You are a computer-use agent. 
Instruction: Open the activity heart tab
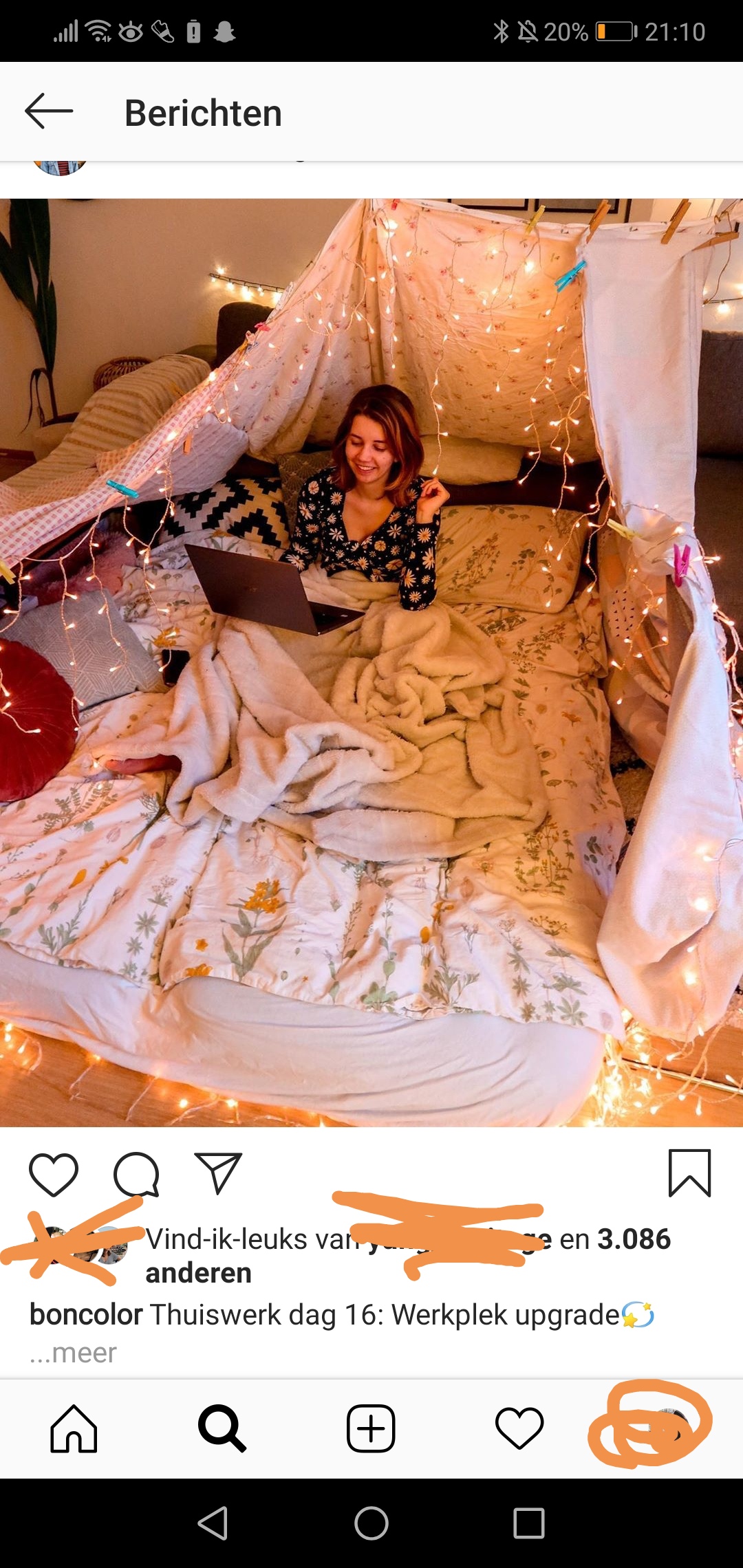(519, 1429)
